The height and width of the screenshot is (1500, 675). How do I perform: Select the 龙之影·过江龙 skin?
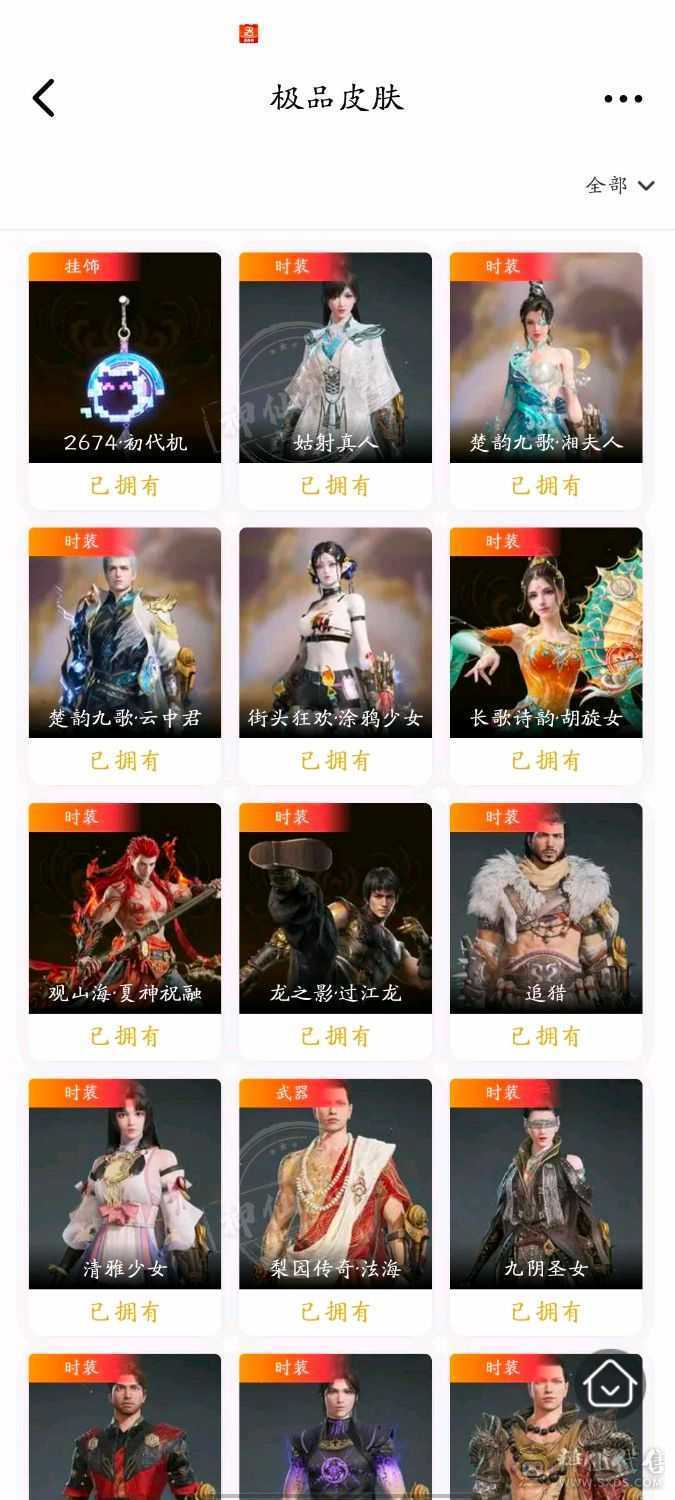(335, 908)
